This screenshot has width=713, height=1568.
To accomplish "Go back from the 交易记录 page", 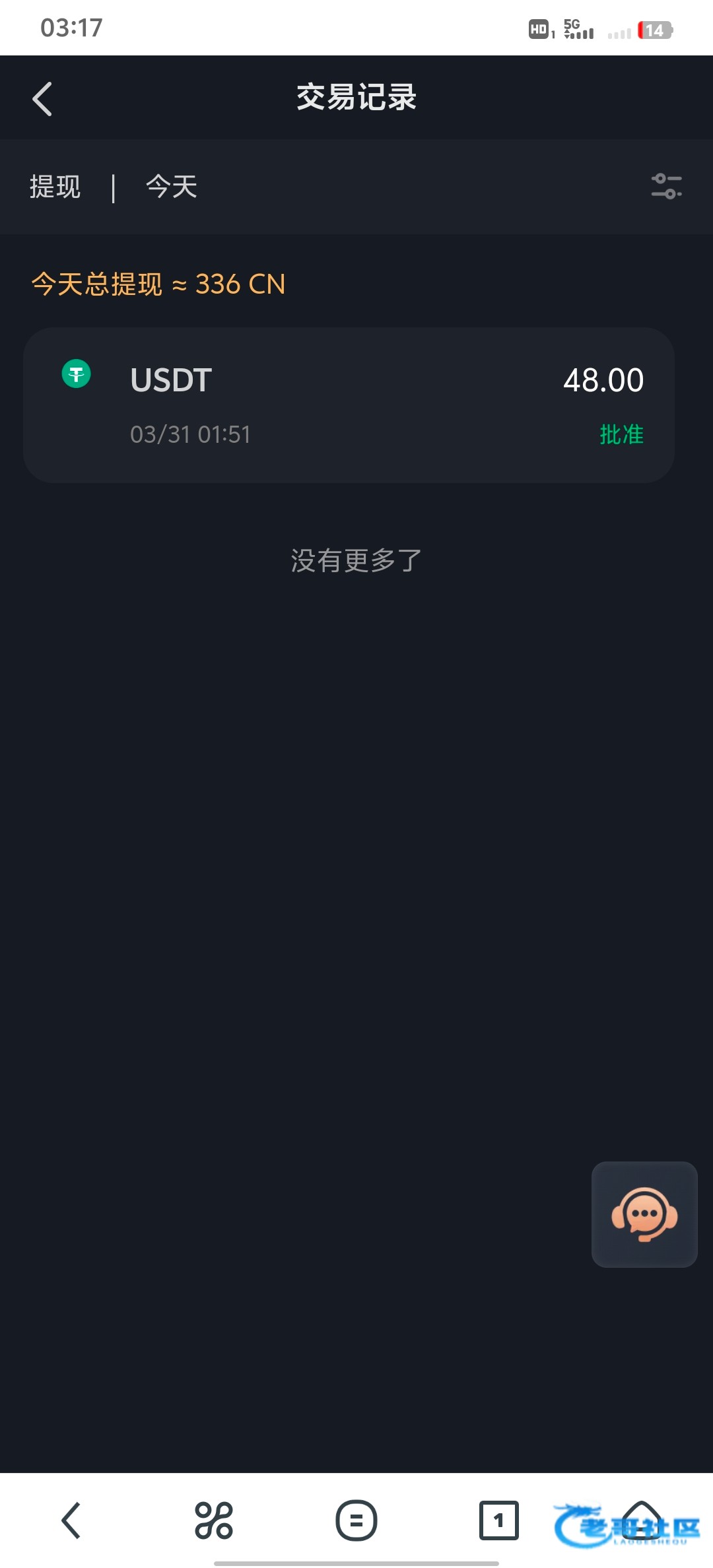I will click(42, 99).
